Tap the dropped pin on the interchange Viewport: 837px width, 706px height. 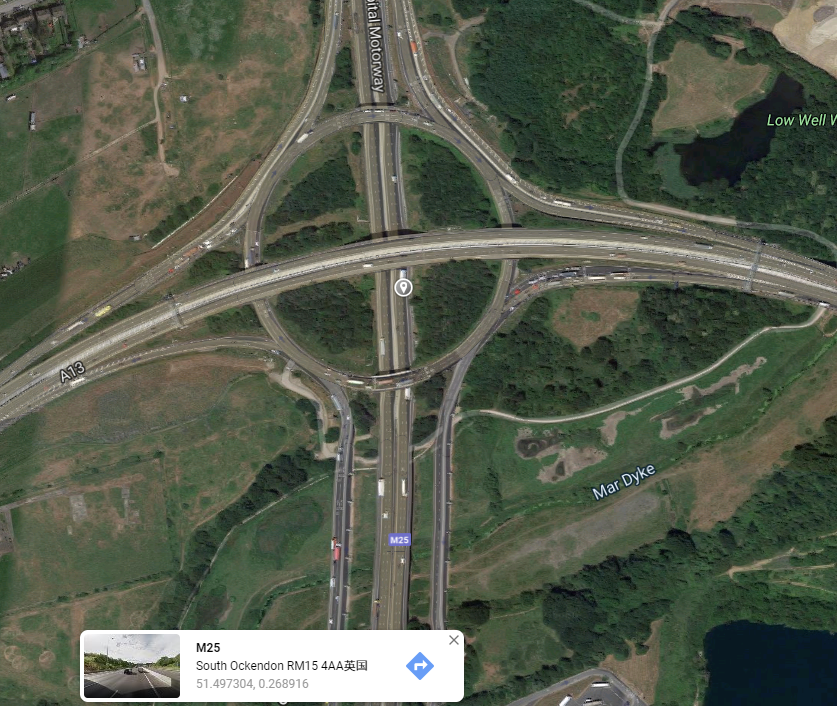(403, 288)
